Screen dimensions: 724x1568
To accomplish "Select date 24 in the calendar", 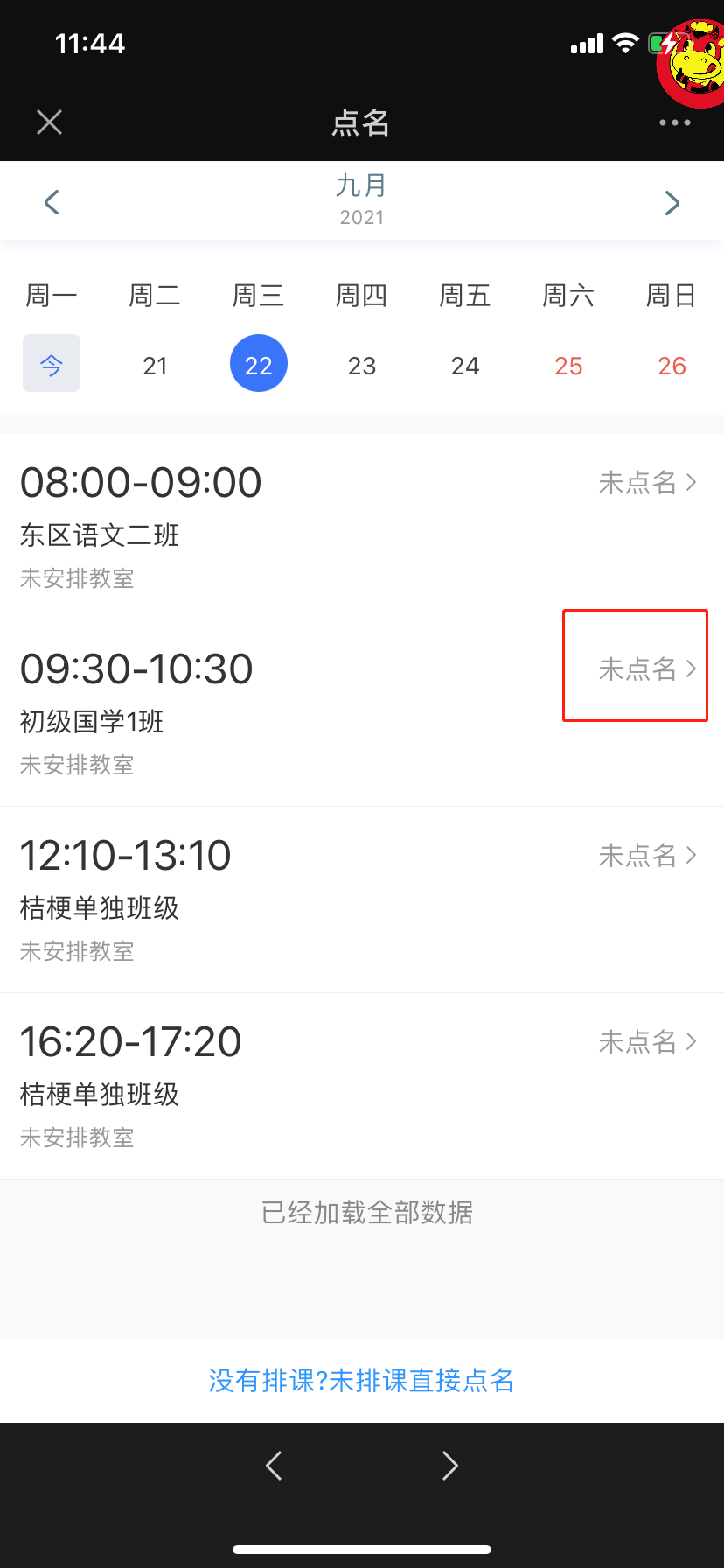I will pos(465,366).
